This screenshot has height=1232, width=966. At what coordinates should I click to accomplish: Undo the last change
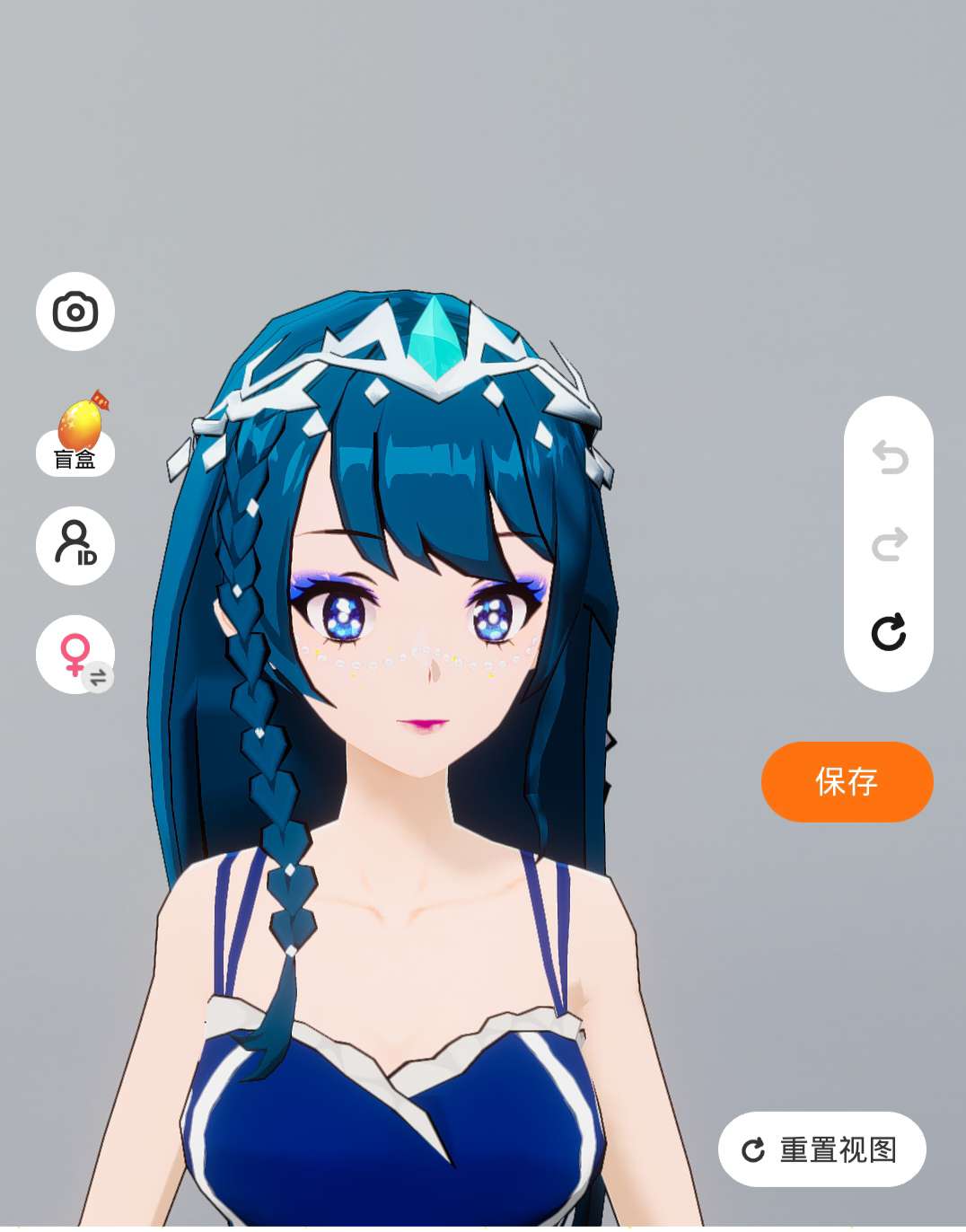coord(889,457)
